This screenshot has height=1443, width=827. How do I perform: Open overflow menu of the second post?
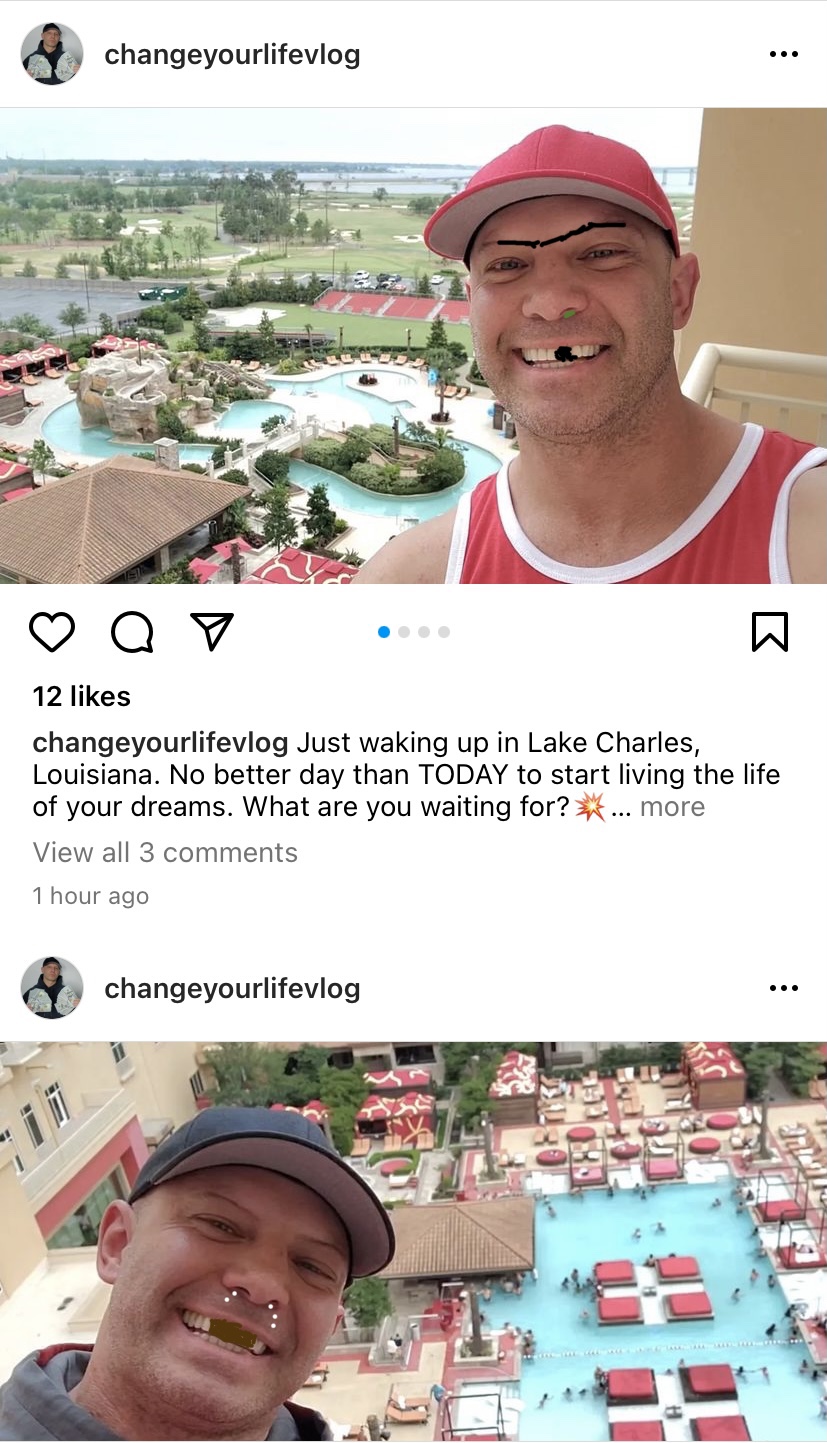[784, 988]
